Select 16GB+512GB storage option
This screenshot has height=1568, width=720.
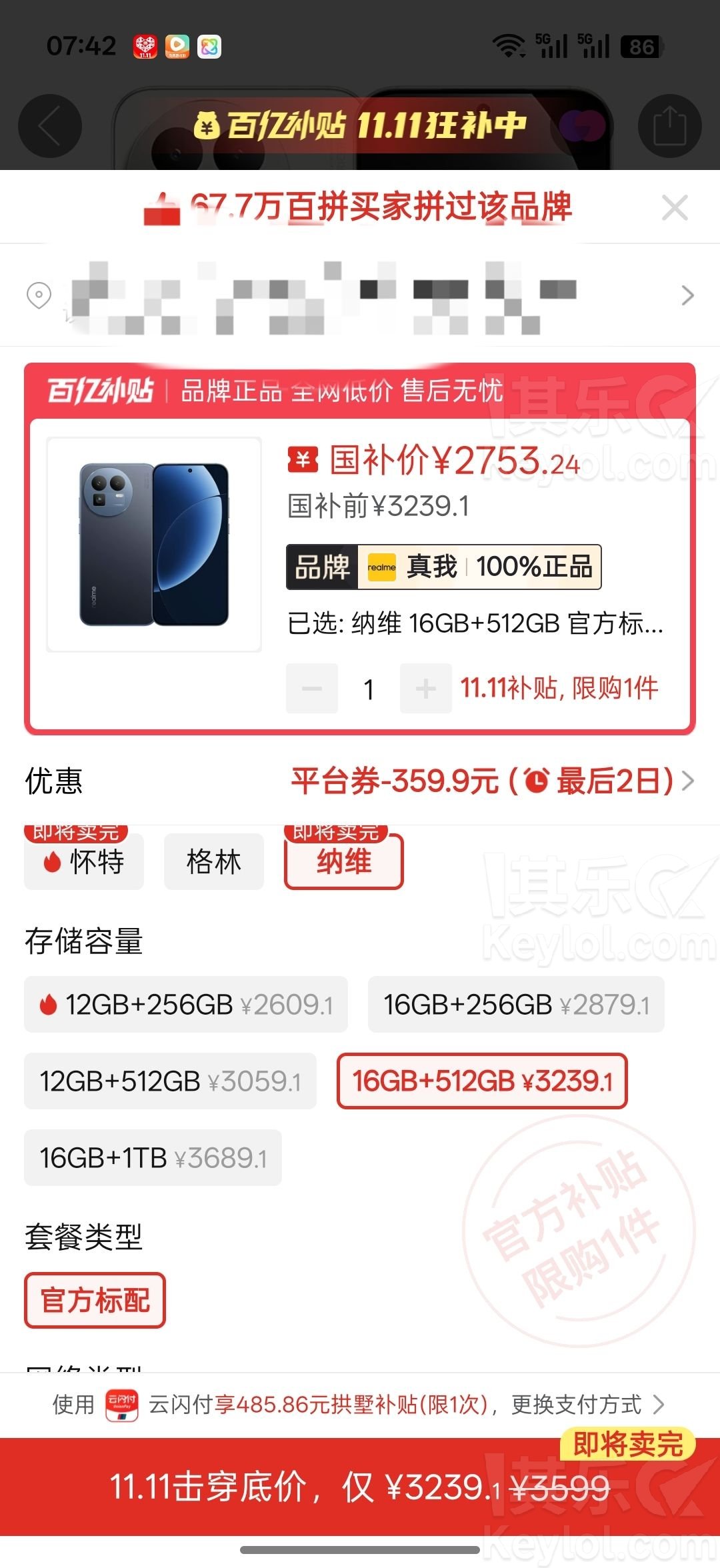coord(482,1081)
